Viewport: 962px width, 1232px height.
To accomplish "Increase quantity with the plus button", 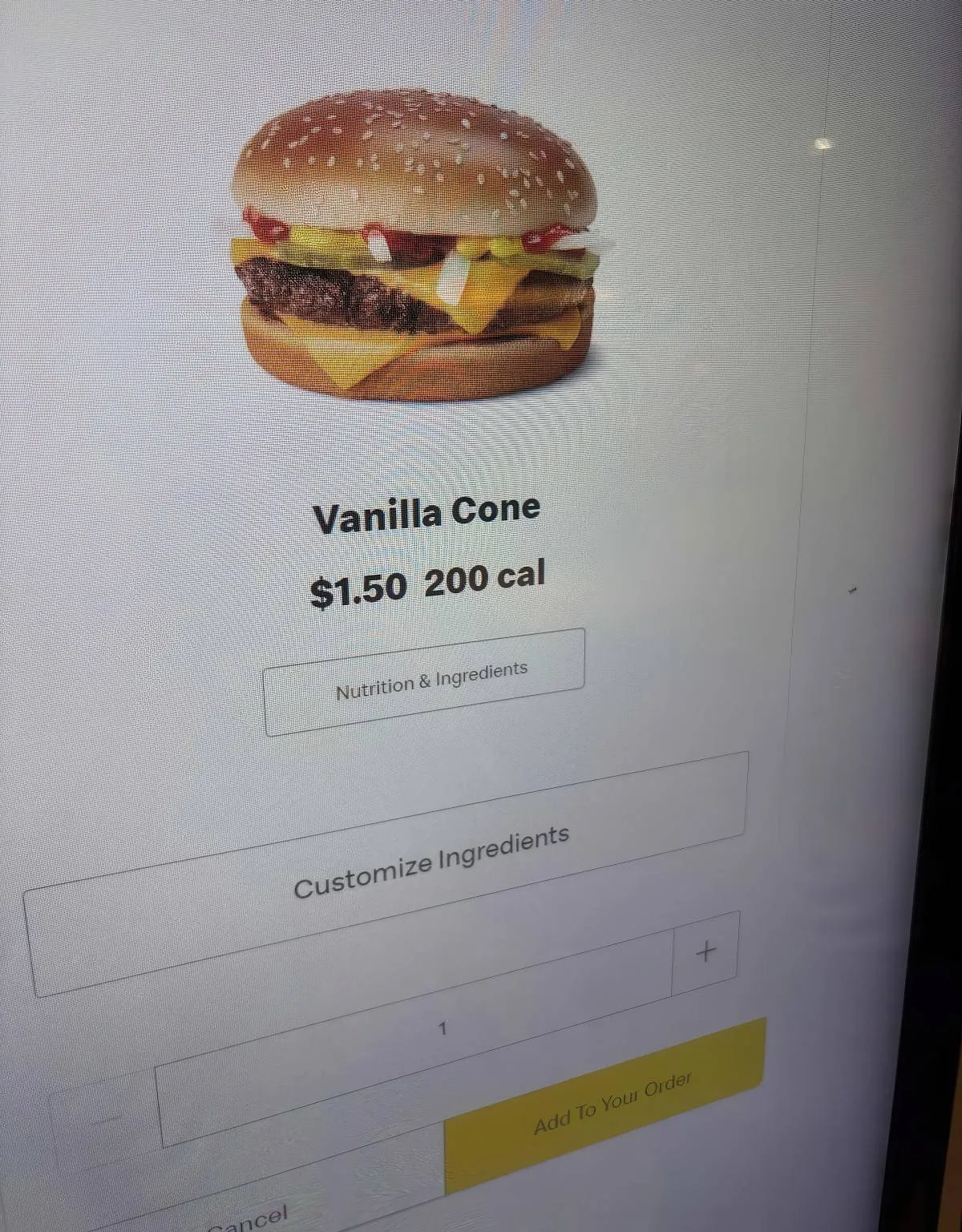I will click(x=705, y=952).
